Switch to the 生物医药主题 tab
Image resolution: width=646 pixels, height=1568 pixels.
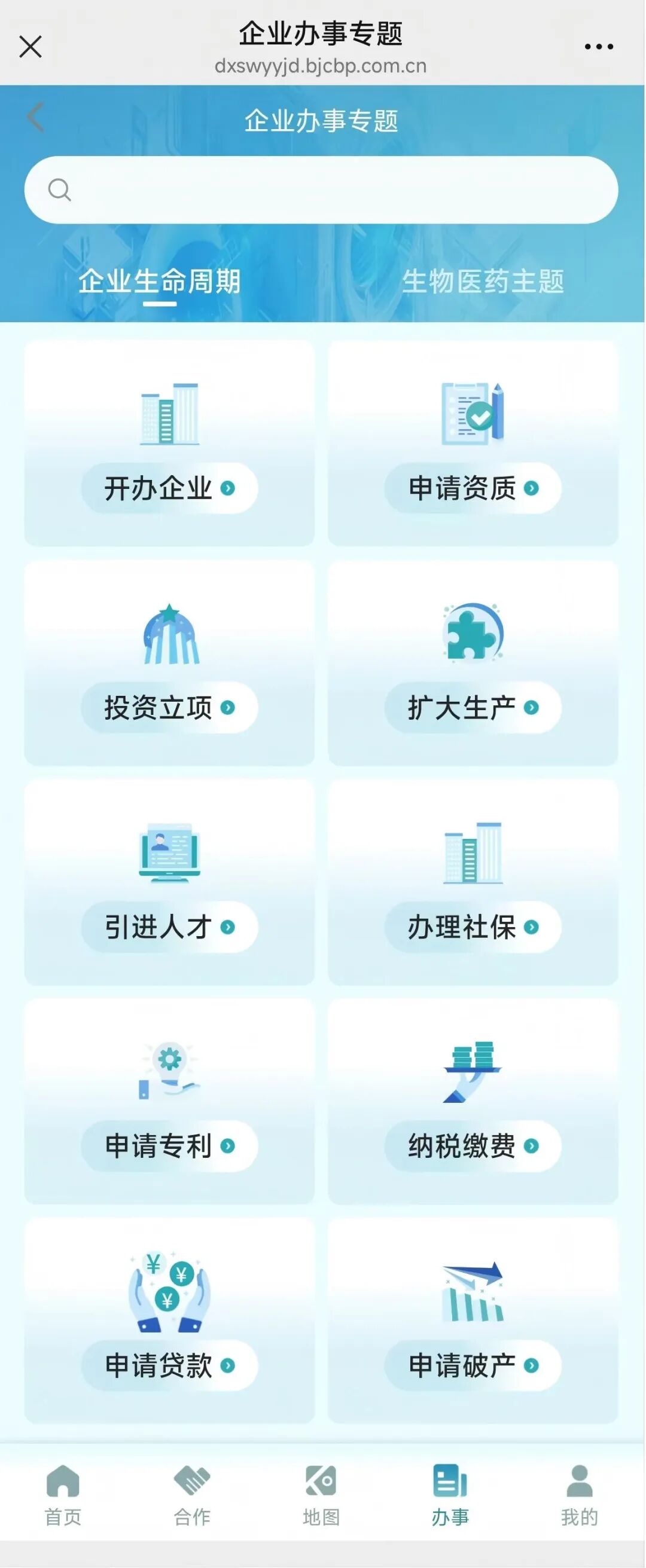coord(483,281)
